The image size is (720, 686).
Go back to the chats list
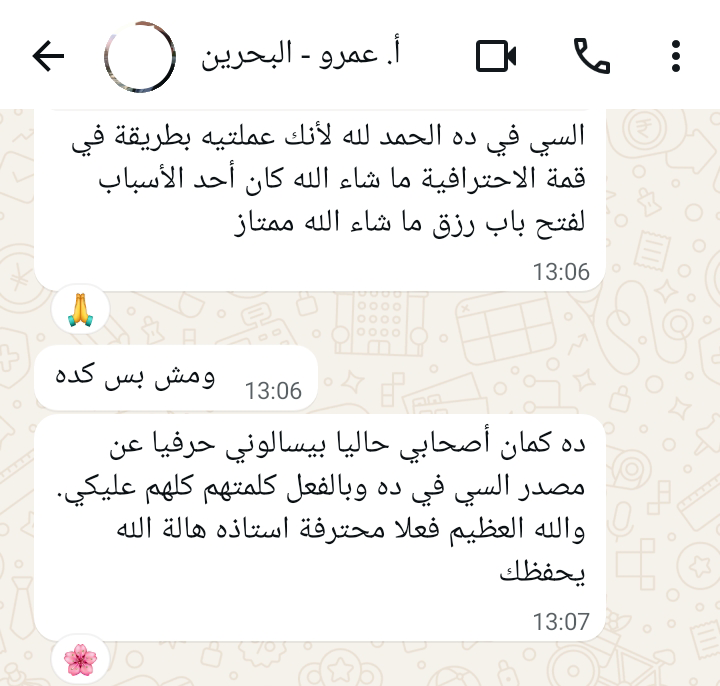click(48, 57)
